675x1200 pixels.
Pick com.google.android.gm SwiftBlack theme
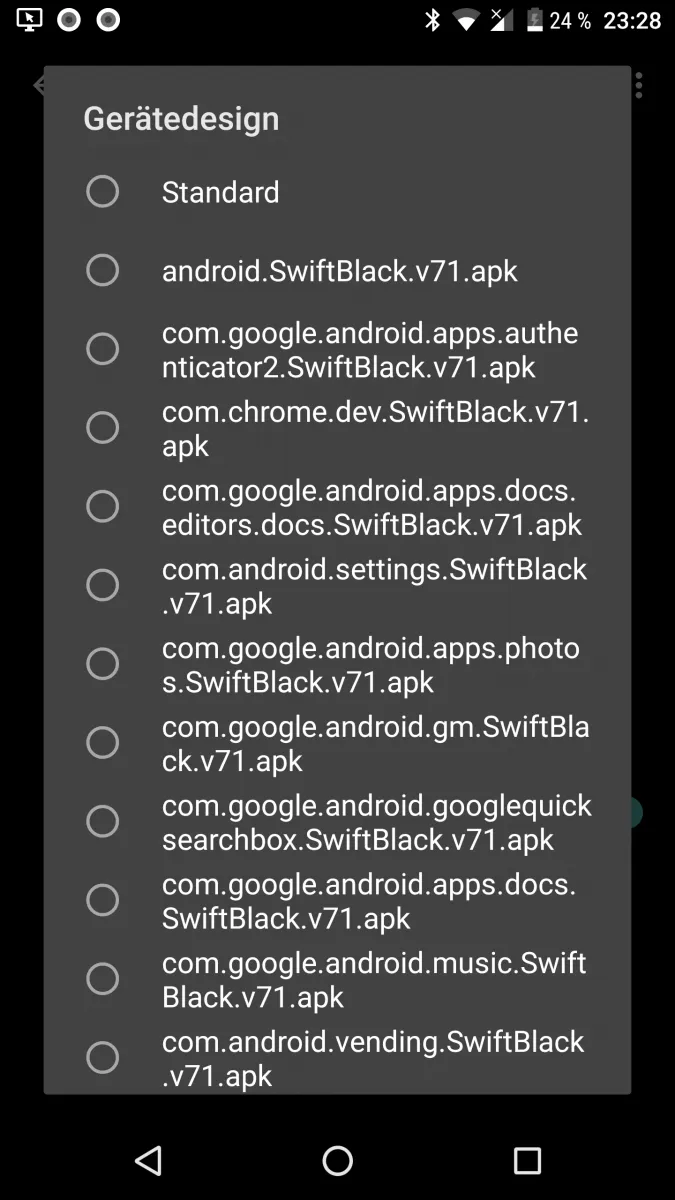(x=103, y=743)
